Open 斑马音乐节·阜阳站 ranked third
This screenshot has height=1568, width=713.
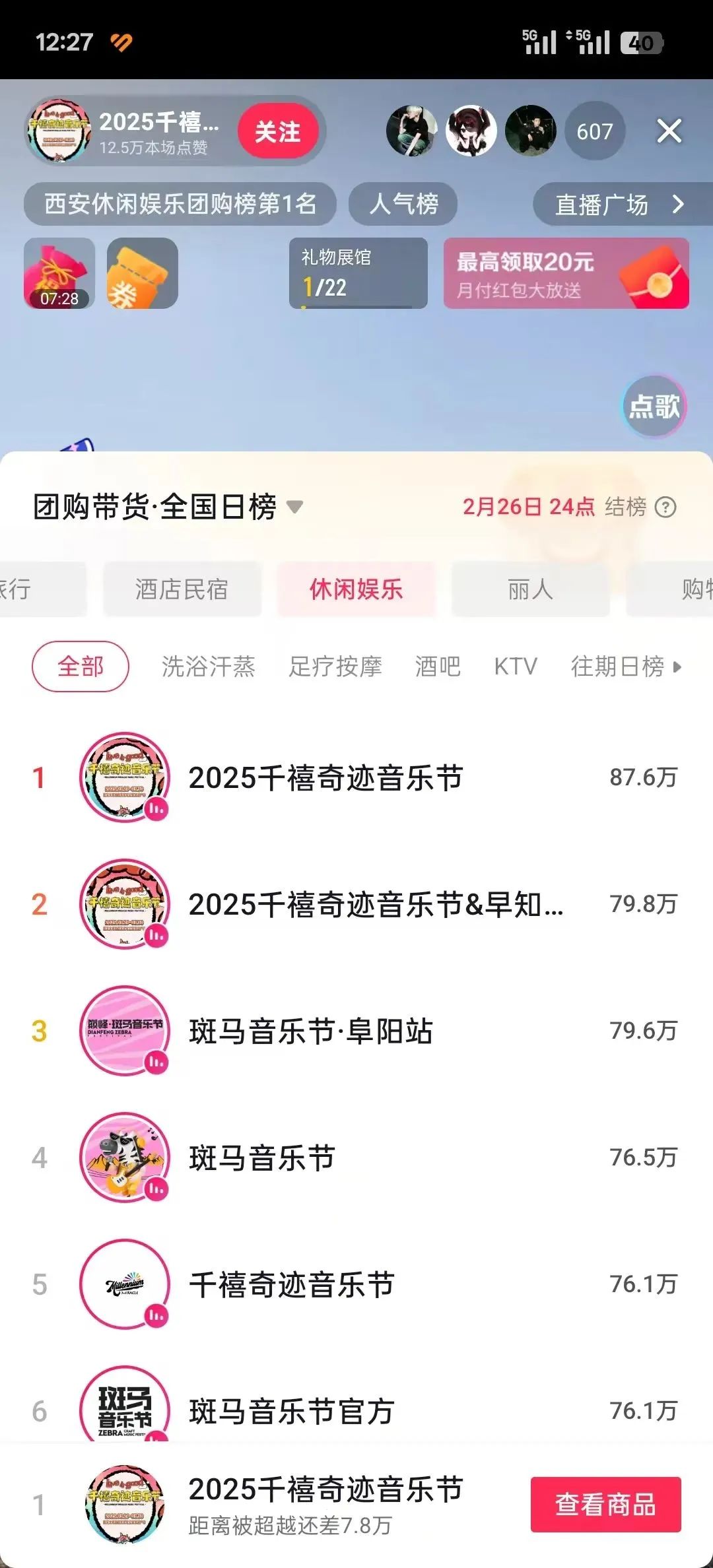(310, 1031)
